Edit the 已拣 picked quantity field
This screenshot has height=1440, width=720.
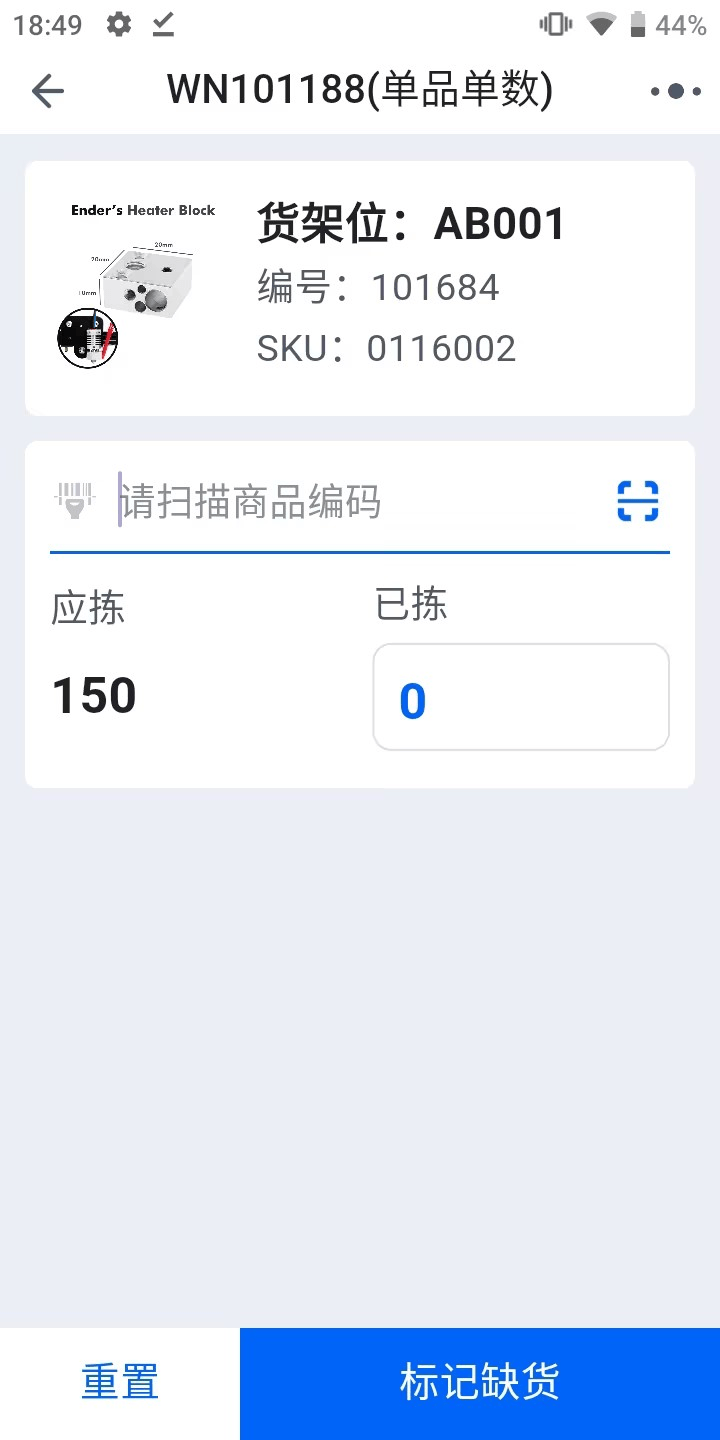point(520,697)
